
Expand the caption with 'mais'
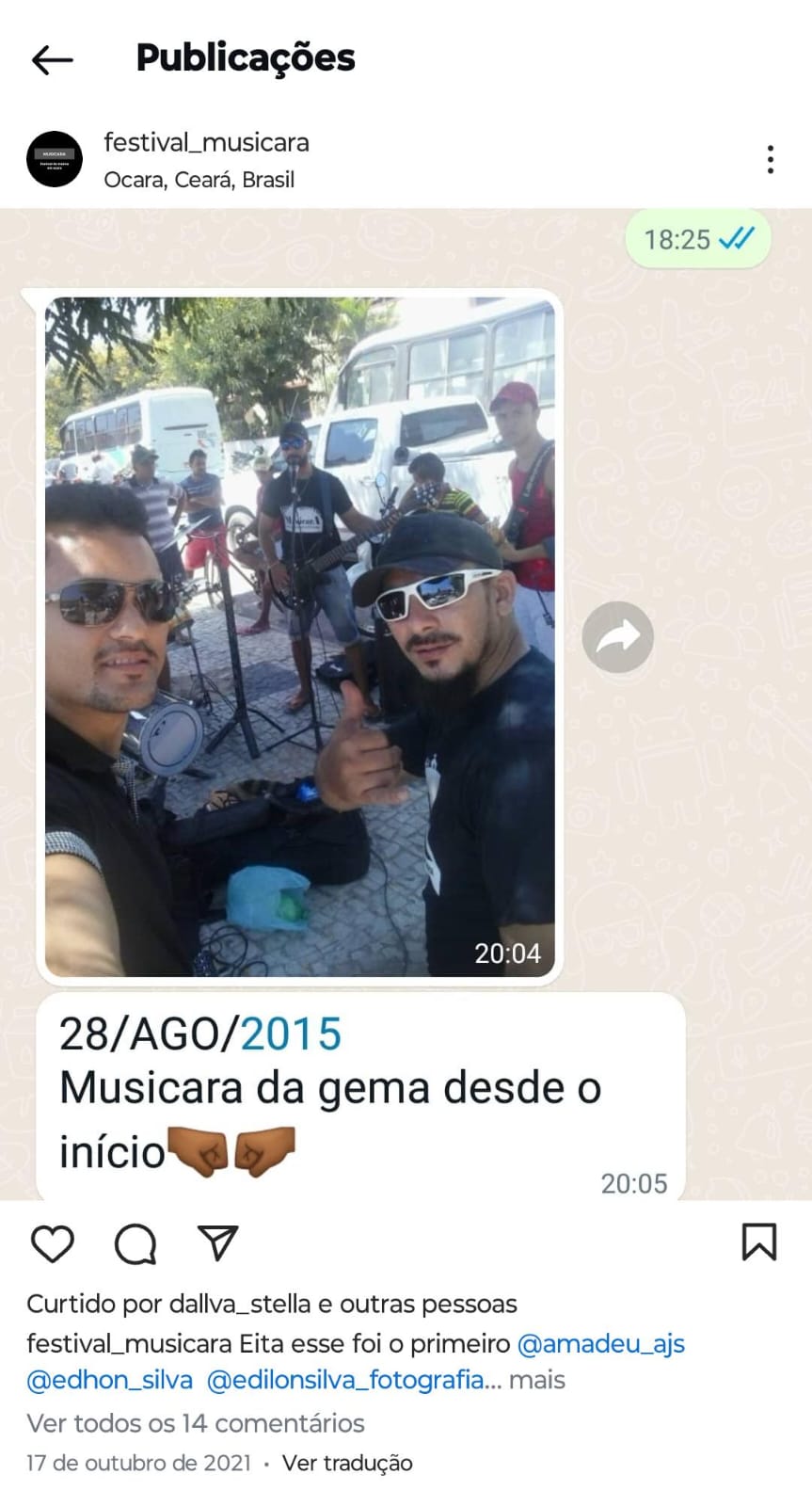click(x=537, y=1380)
